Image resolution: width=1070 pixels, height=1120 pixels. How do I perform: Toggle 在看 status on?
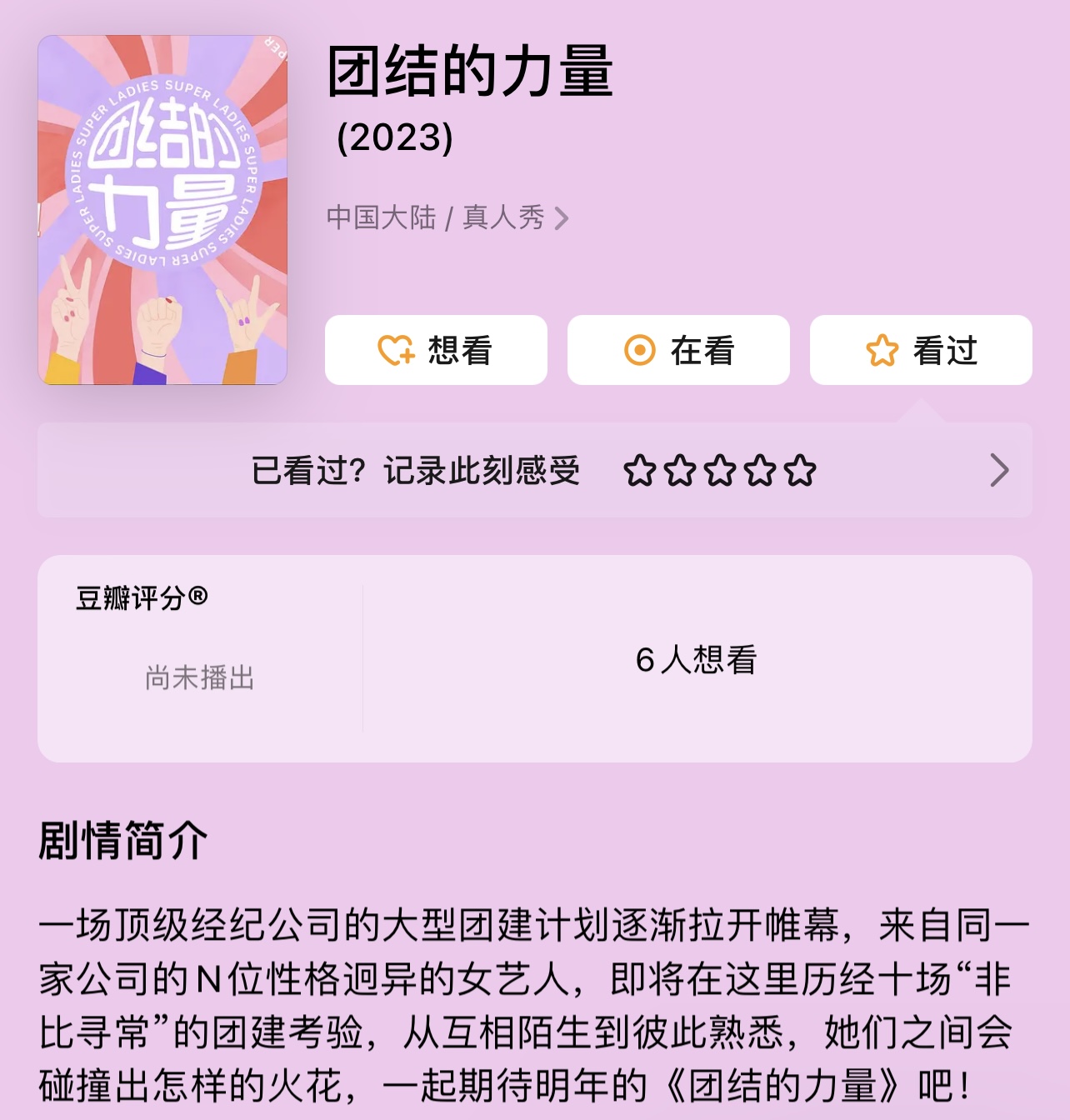click(x=677, y=351)
